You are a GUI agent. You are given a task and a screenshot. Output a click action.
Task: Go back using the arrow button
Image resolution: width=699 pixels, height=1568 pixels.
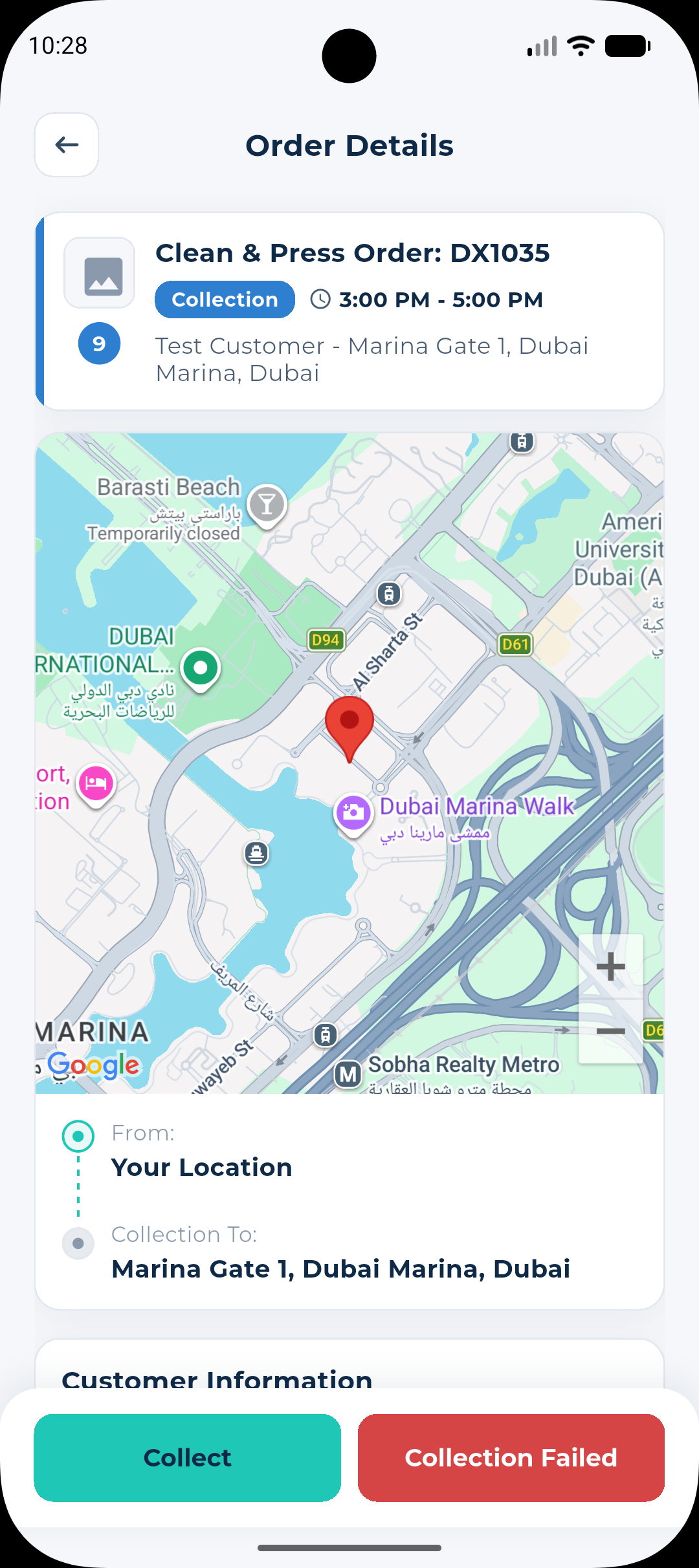click(x=67, y=145)
